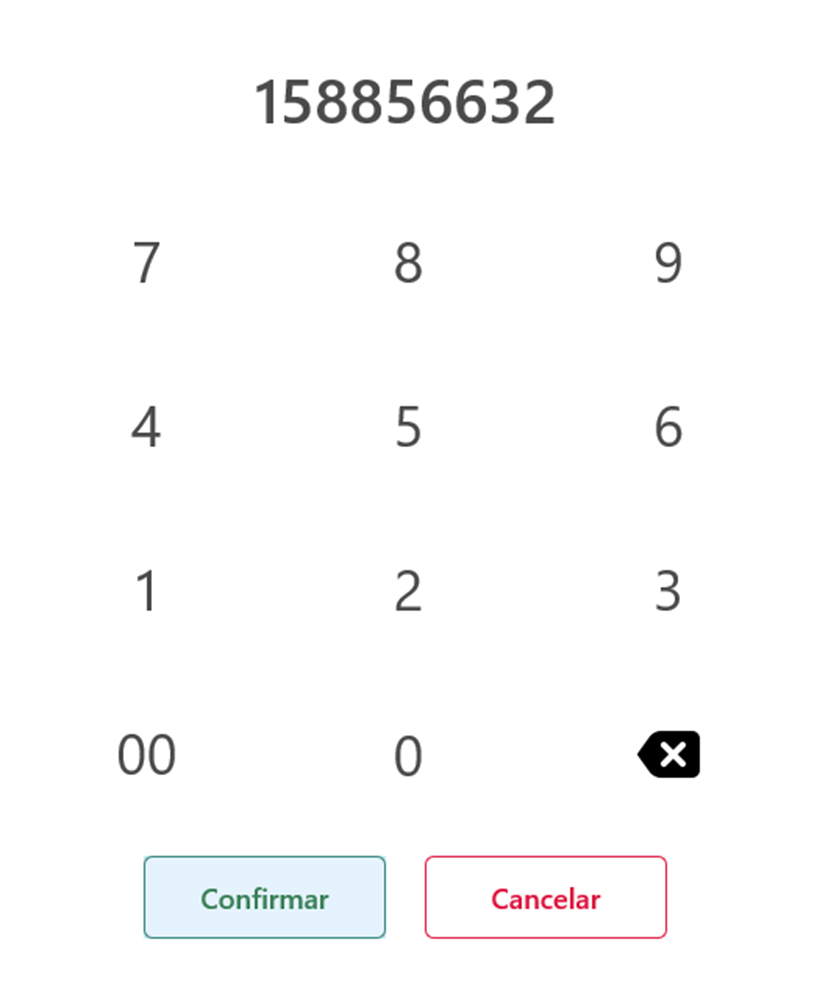Enter digit 6 on the keypad
The height and width of the screenshot is (998, 817).
(668, 428)
